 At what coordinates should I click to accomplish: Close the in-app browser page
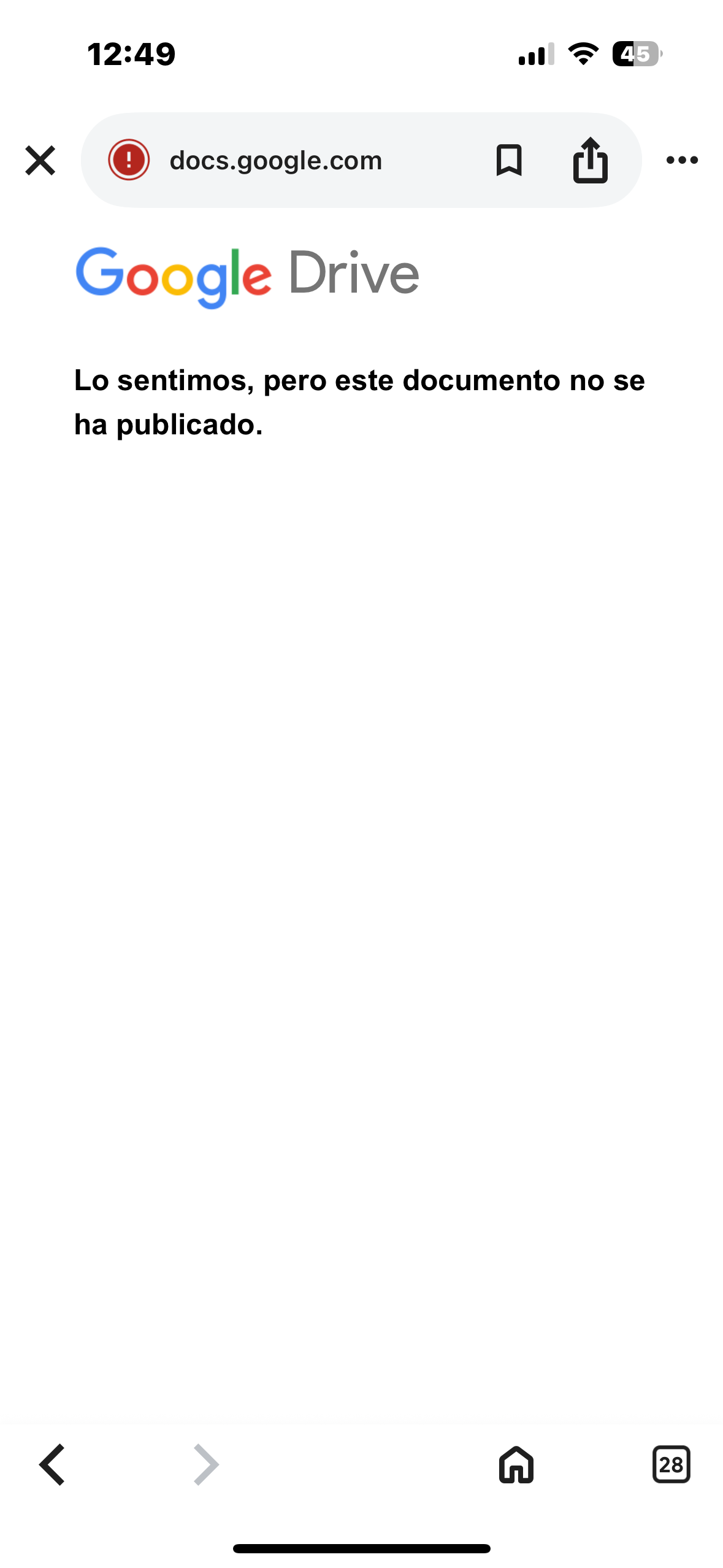click(x=40, y=160)
